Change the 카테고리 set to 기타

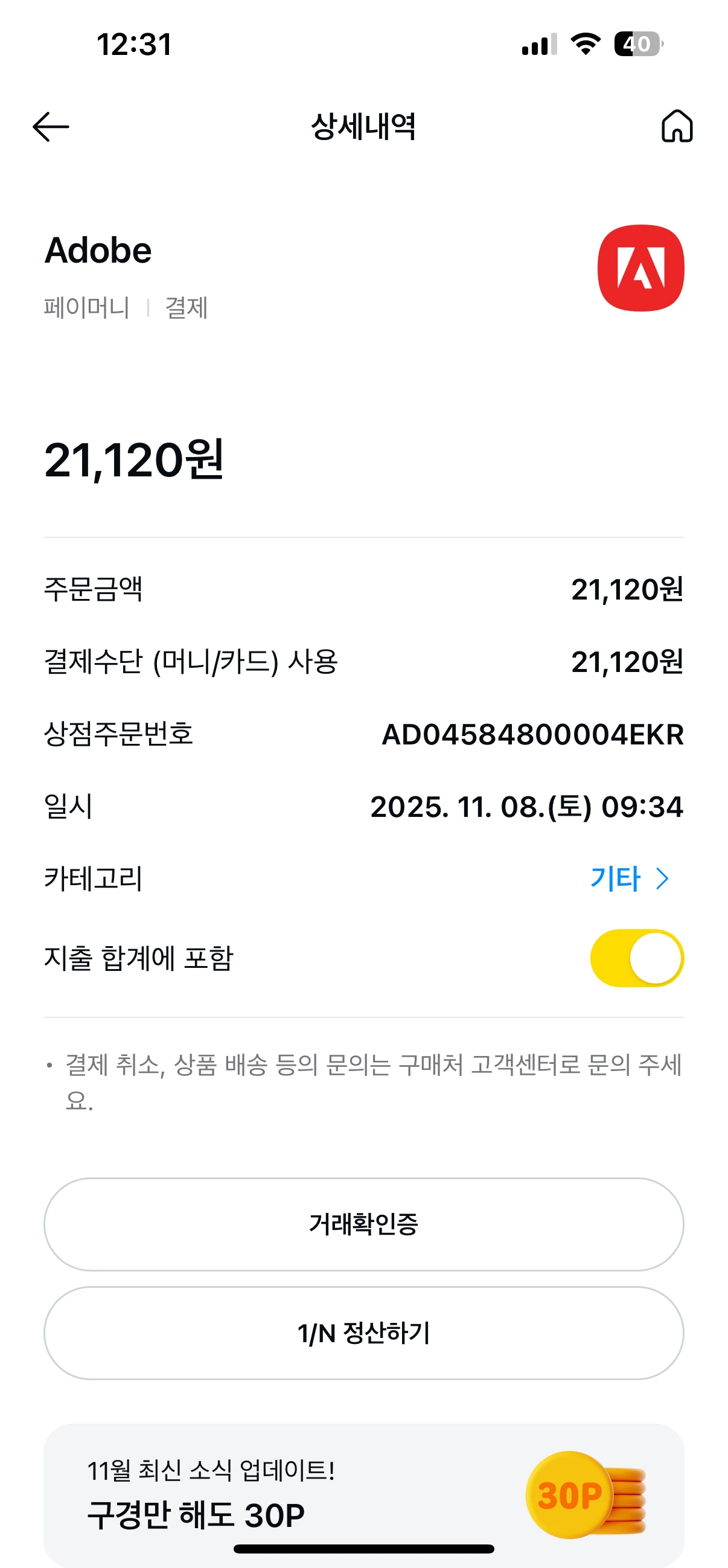point(630,878)
